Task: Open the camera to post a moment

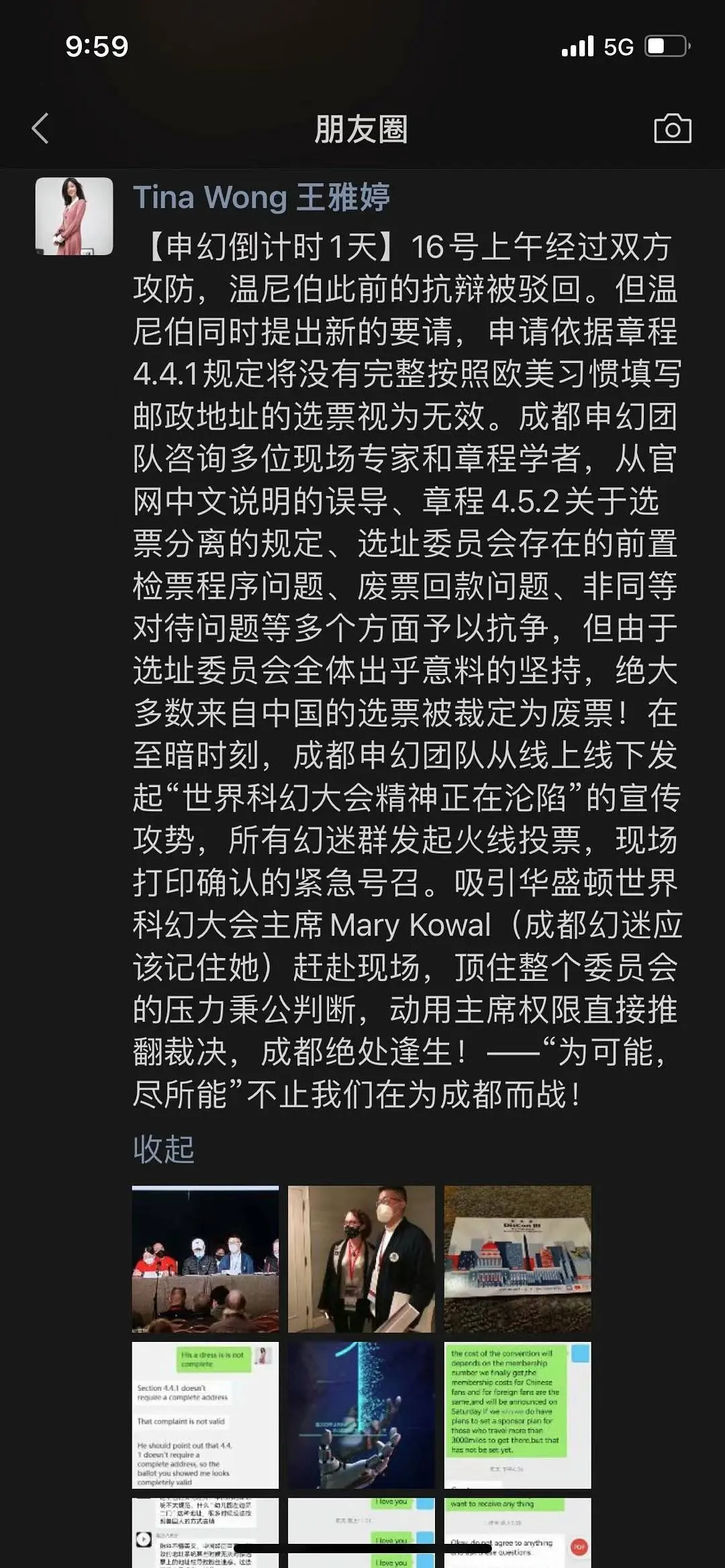Action: (672, 128)
